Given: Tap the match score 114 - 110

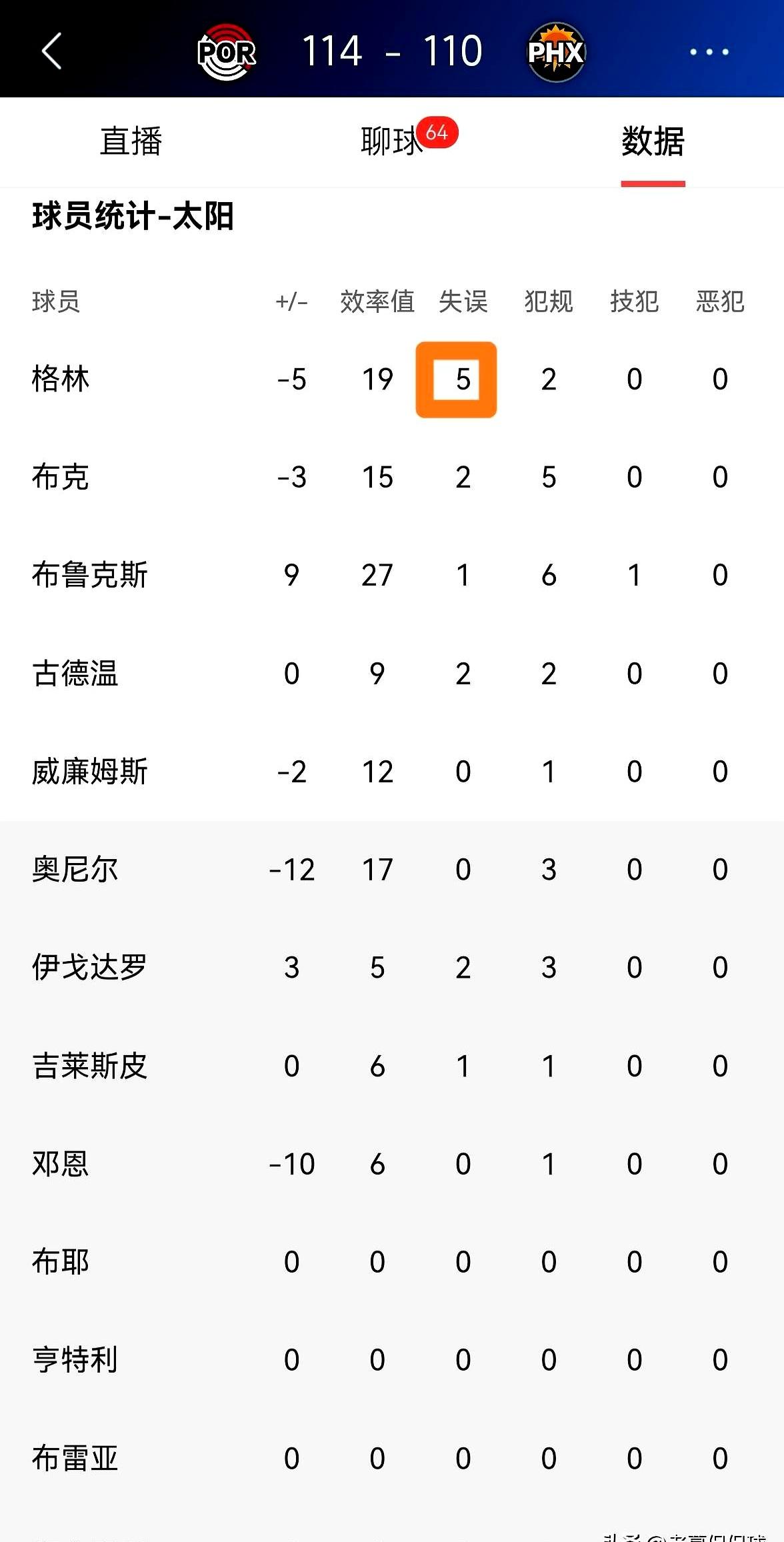Looking at the screenshot, I should pyautogui.click(x=392, y=51).
